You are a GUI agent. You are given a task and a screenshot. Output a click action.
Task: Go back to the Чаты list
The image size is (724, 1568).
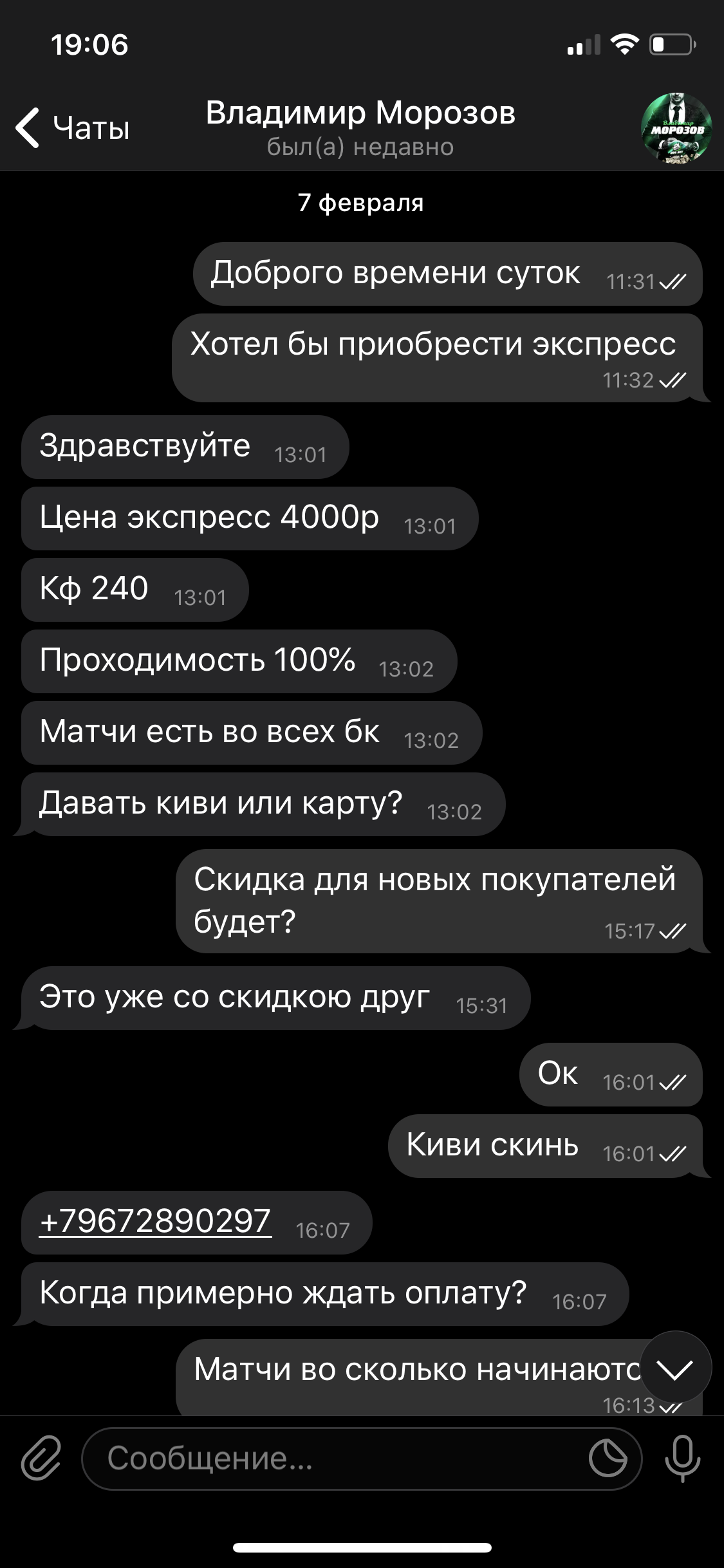[73, 127]
